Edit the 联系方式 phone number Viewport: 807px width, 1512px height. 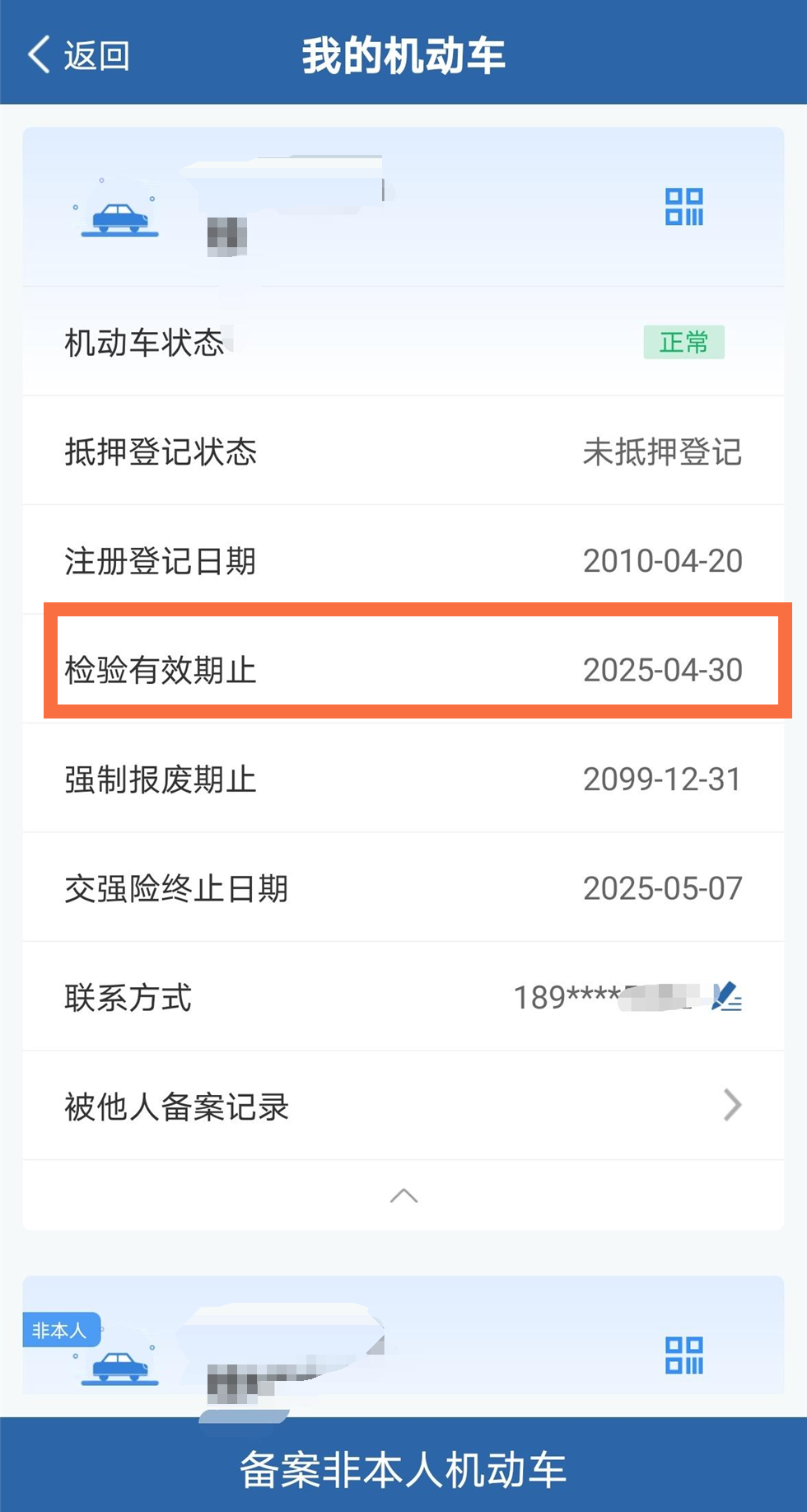pos(726,997)
